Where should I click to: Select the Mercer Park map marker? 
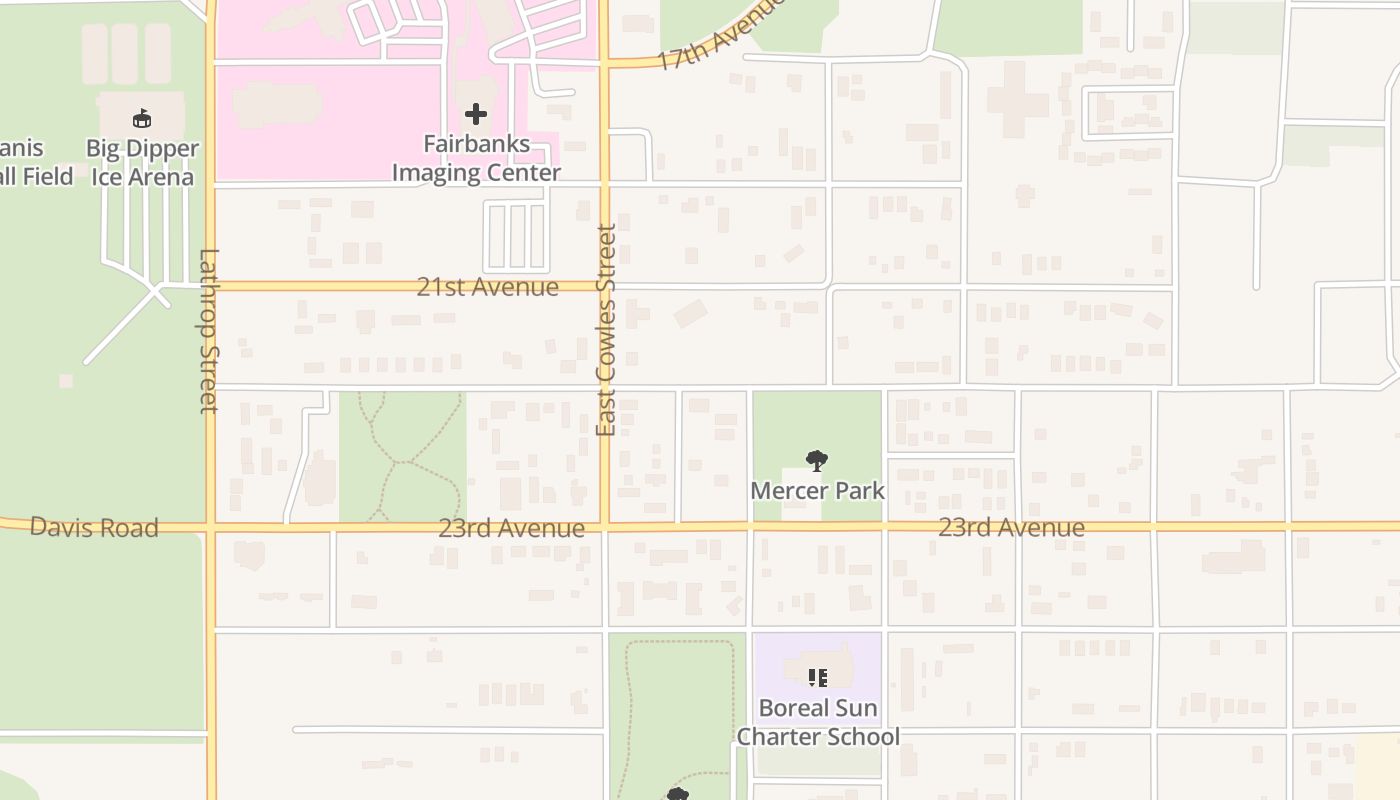[817, 461]
